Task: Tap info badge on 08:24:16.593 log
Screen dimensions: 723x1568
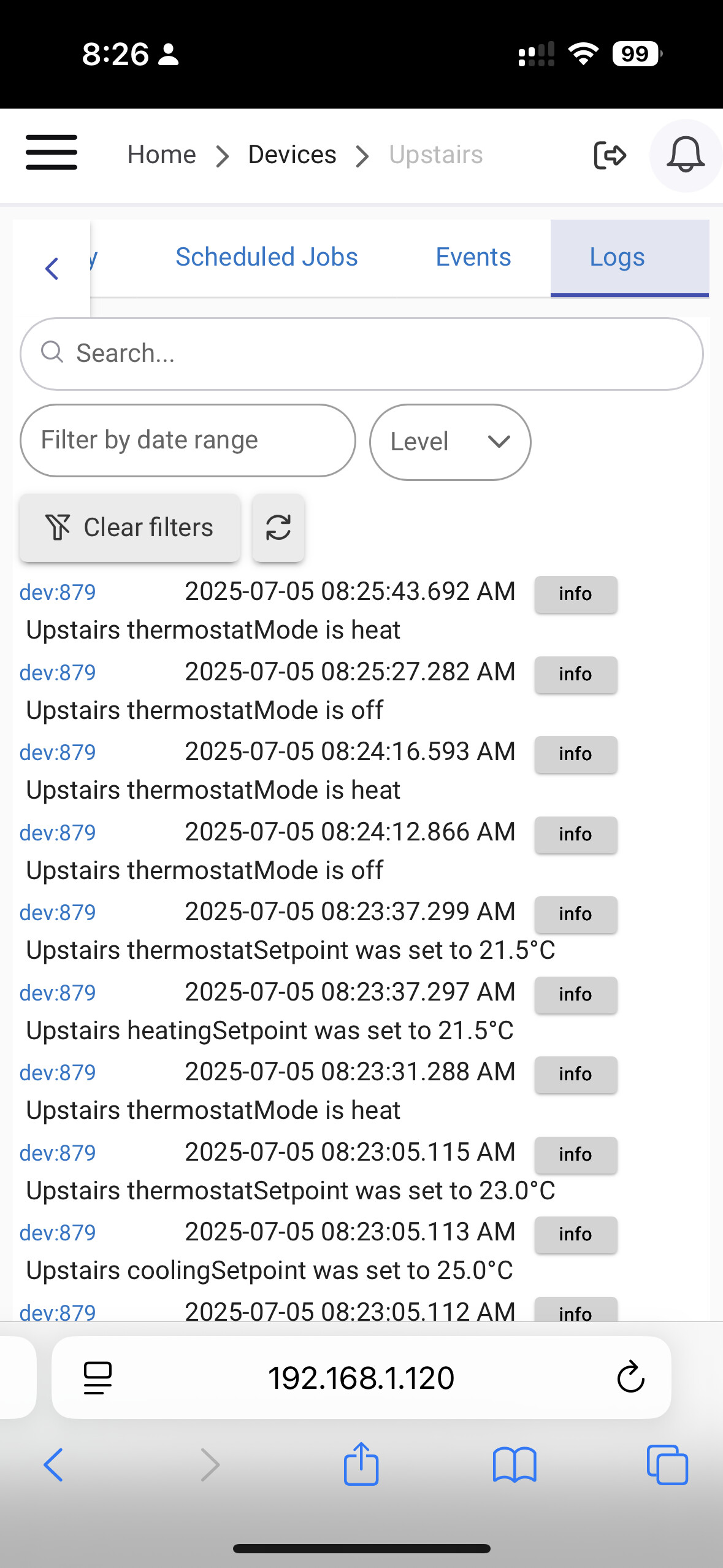Action: click(x=575, y=754)
